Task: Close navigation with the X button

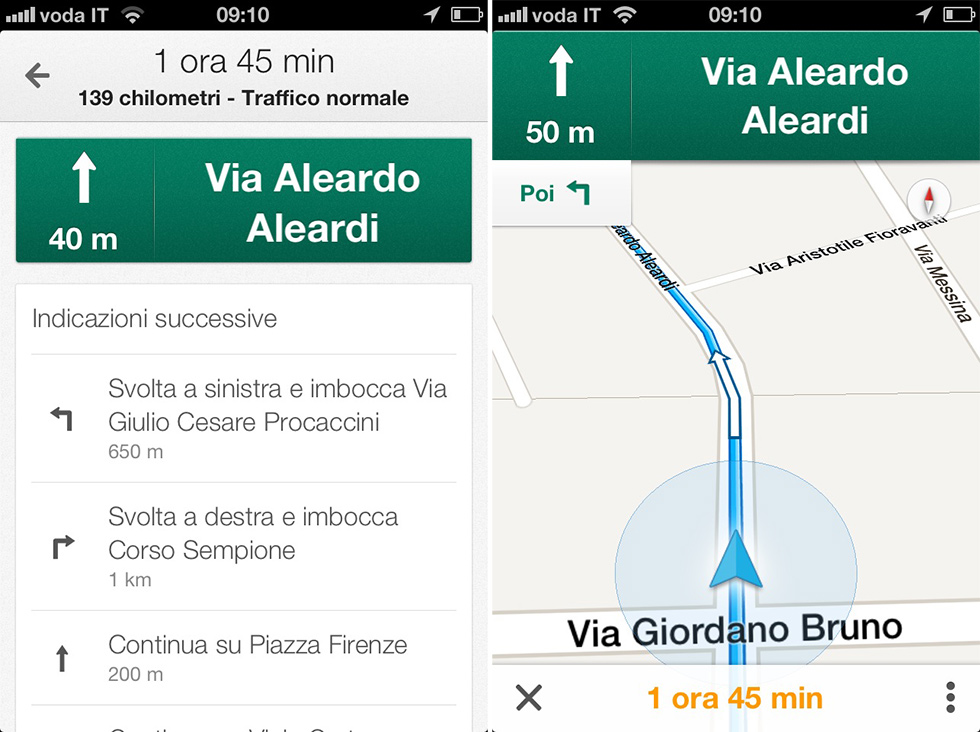Action: (528, 698)
